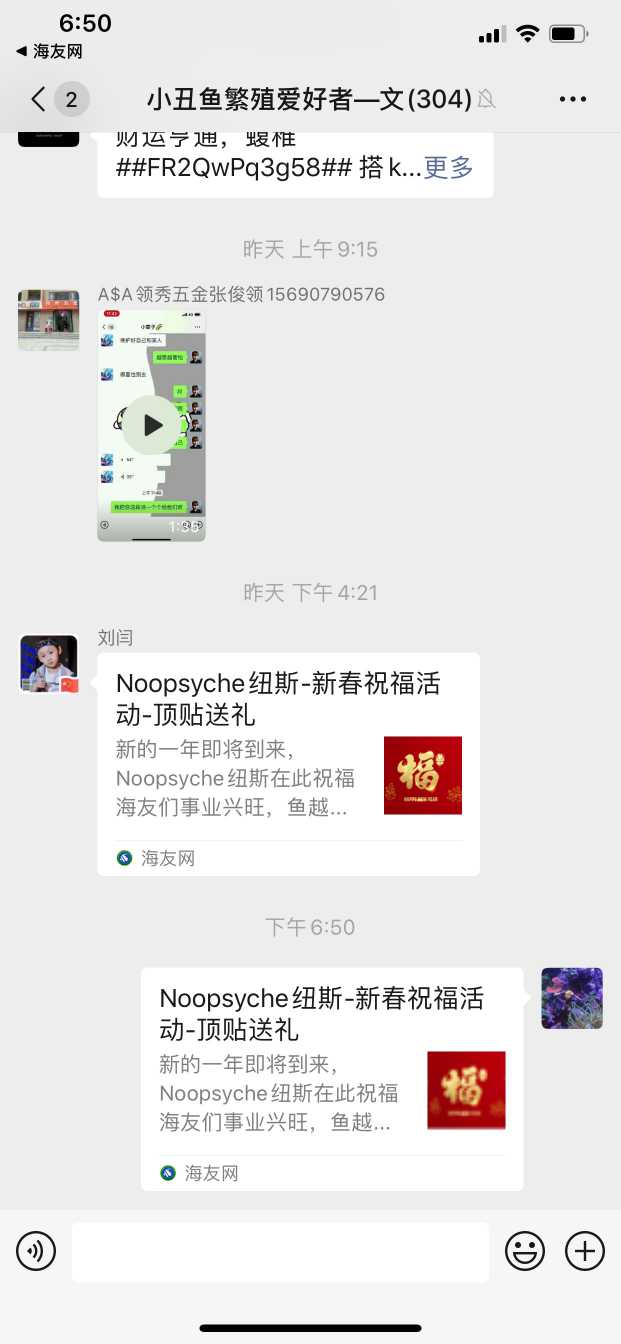Open the Noopsyche link card shared by 刘闫
Image resolution: width=621 pixels, height=1344 pixels.
[x=288, y=763]
